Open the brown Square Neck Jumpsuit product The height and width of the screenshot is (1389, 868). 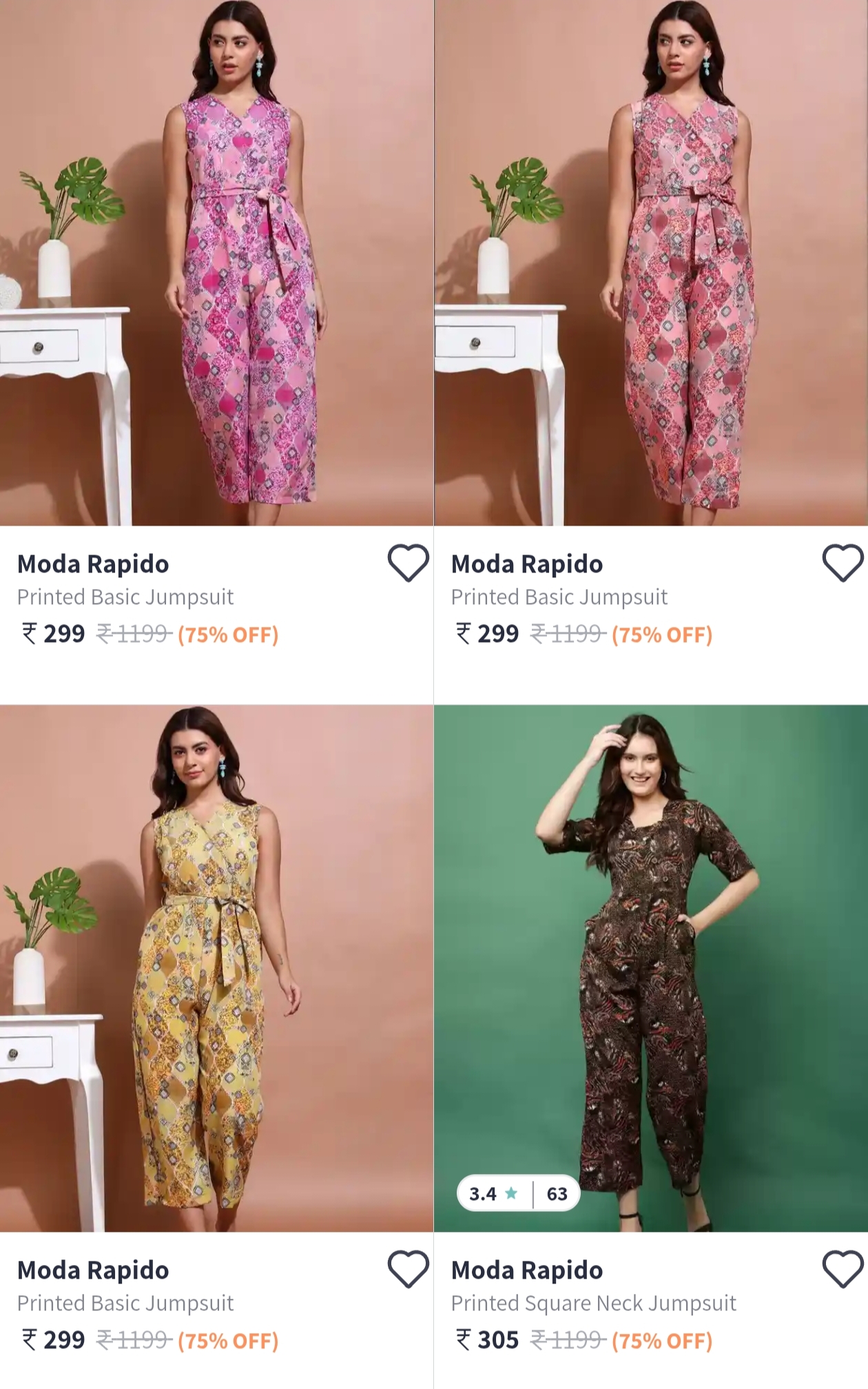[x=650, y=965]
